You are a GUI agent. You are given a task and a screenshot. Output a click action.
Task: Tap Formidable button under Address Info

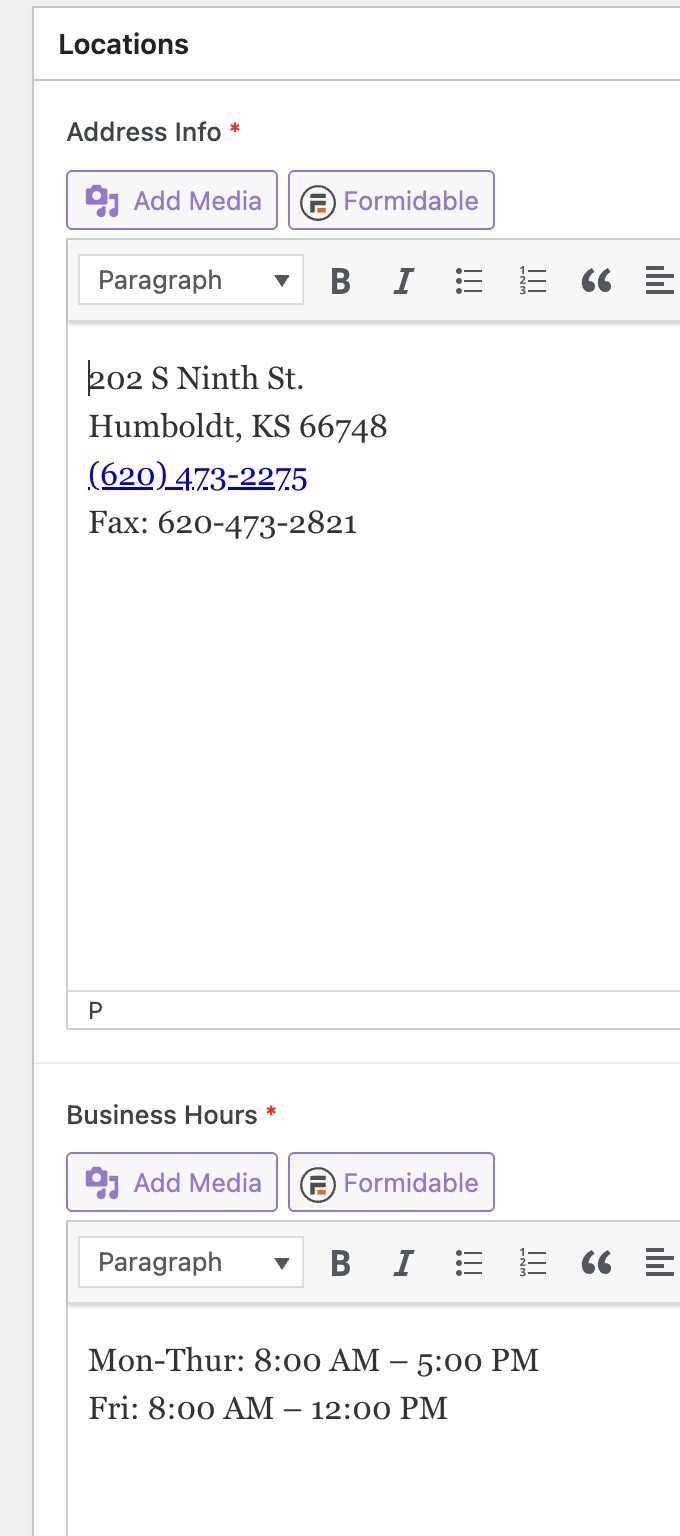coord(391,201)
